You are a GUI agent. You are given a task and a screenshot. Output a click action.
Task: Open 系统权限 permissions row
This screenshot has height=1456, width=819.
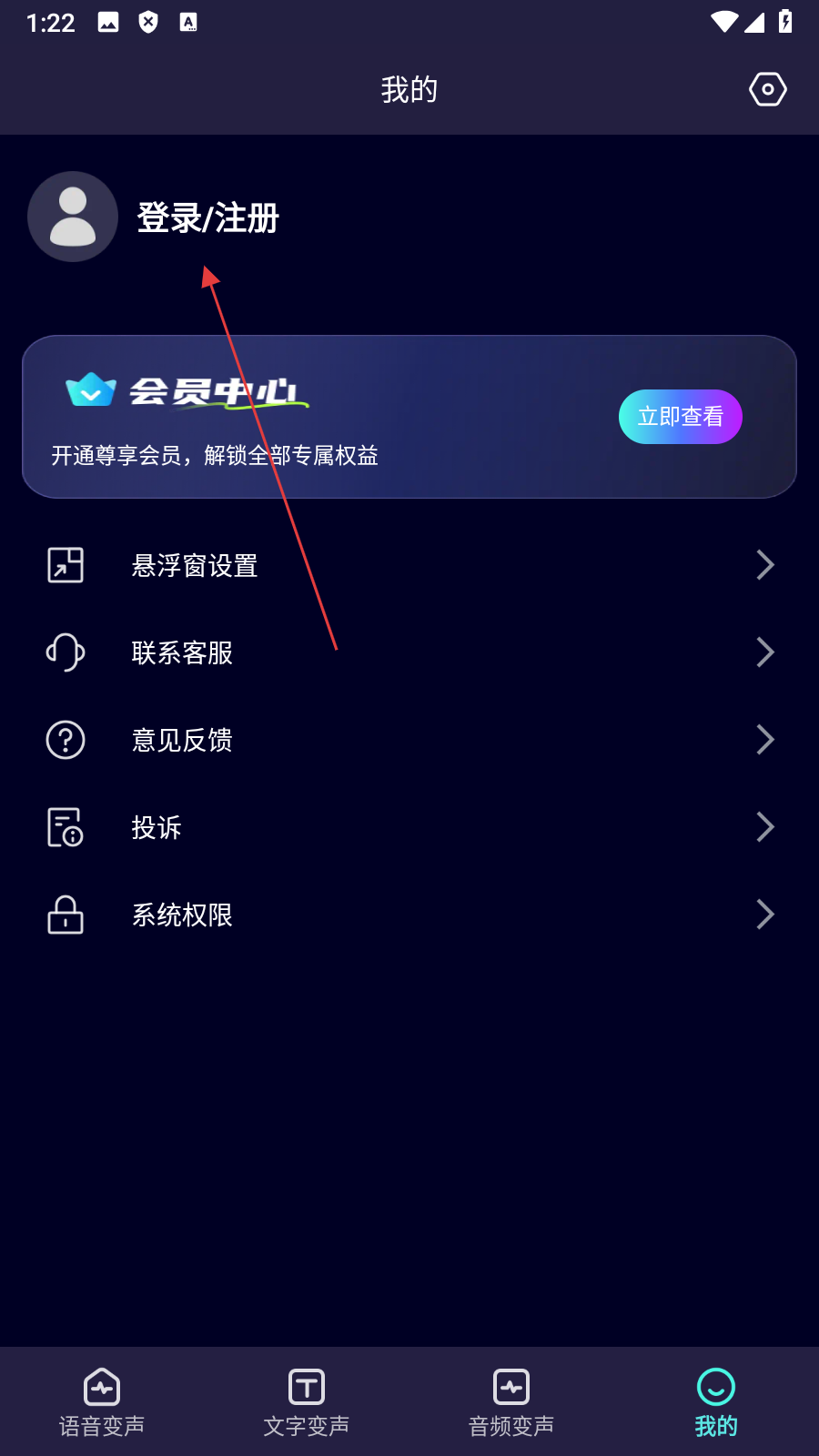(409, 915)
